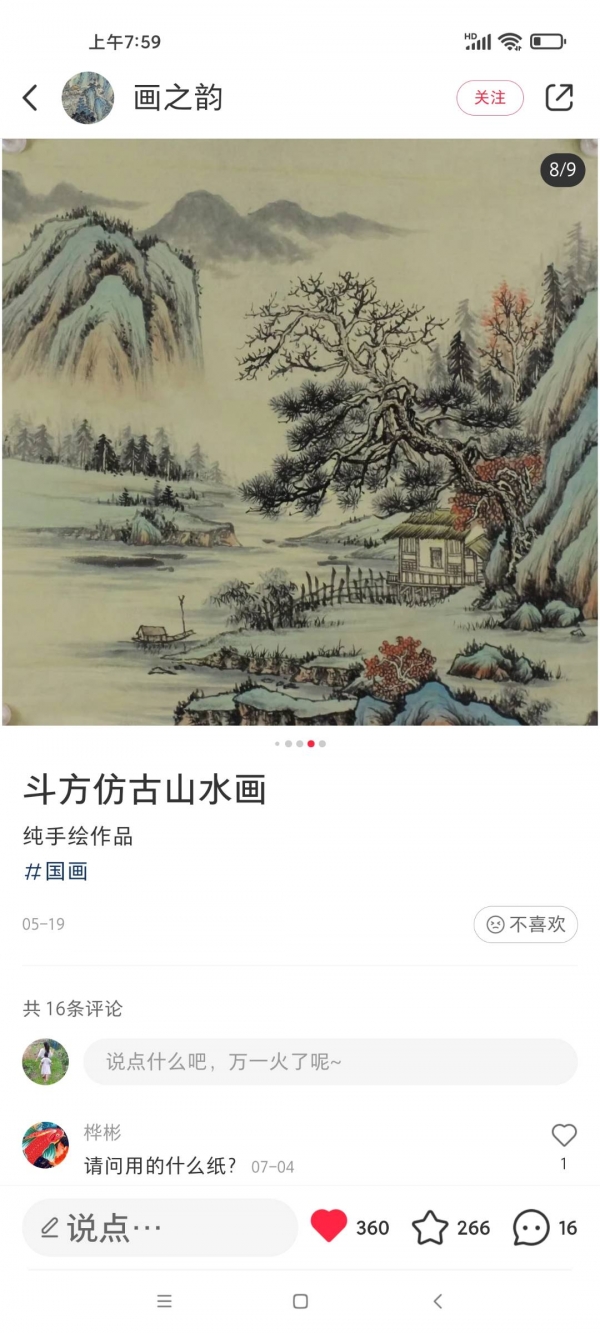Open 桦彬's profile avatar
Image resolution: width=600 pixels, height=1333 pixels.
46,1145
